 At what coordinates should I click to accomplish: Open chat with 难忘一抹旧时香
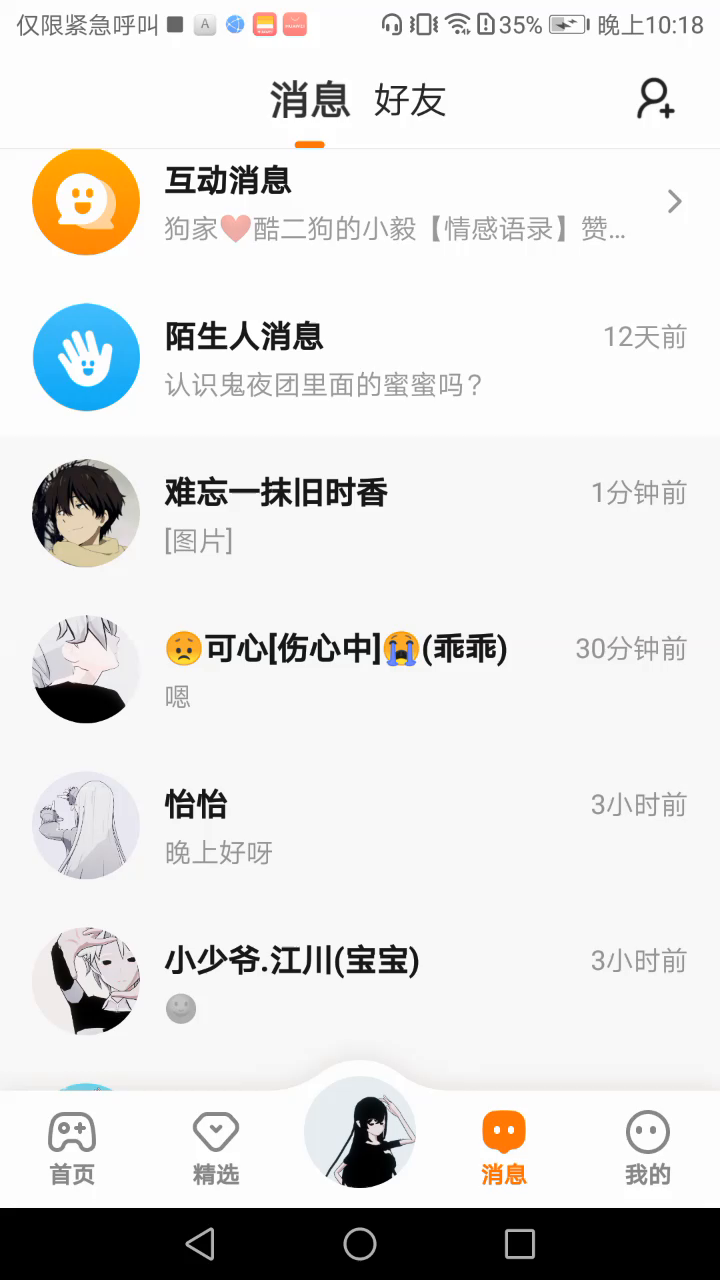[360, 514]
